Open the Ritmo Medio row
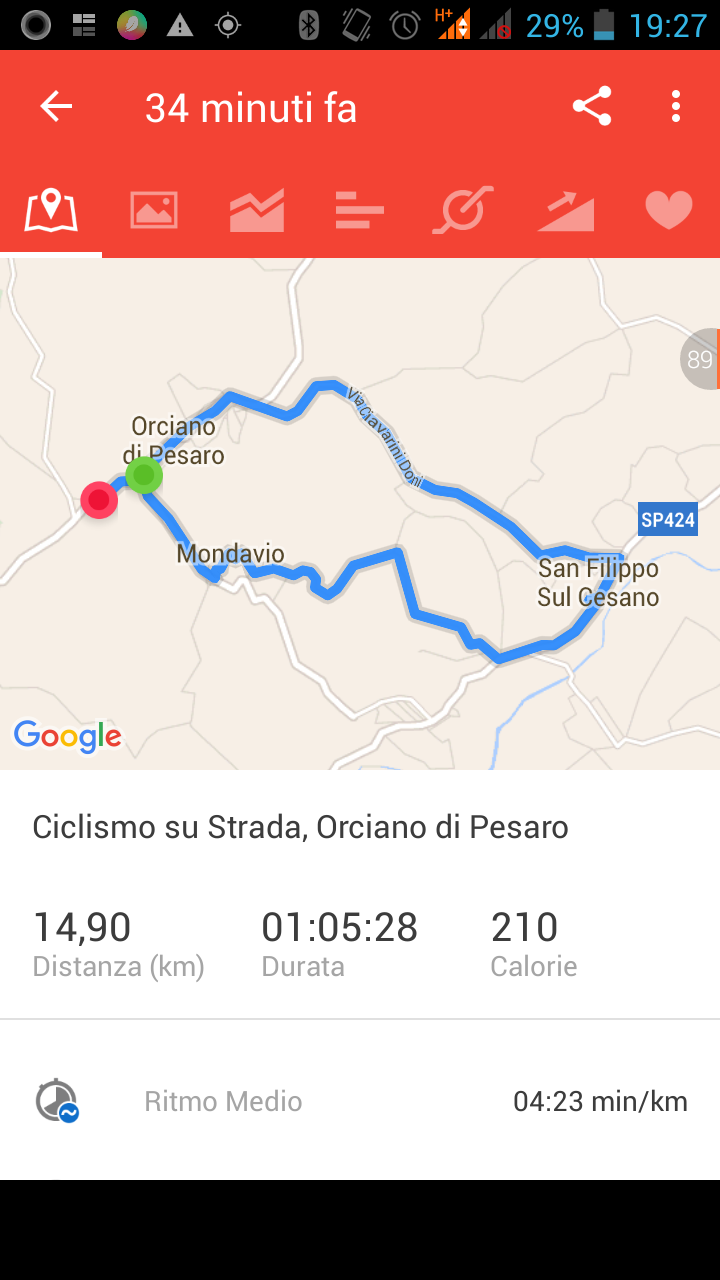The image size is (720, 1280). coord(360,1101)
